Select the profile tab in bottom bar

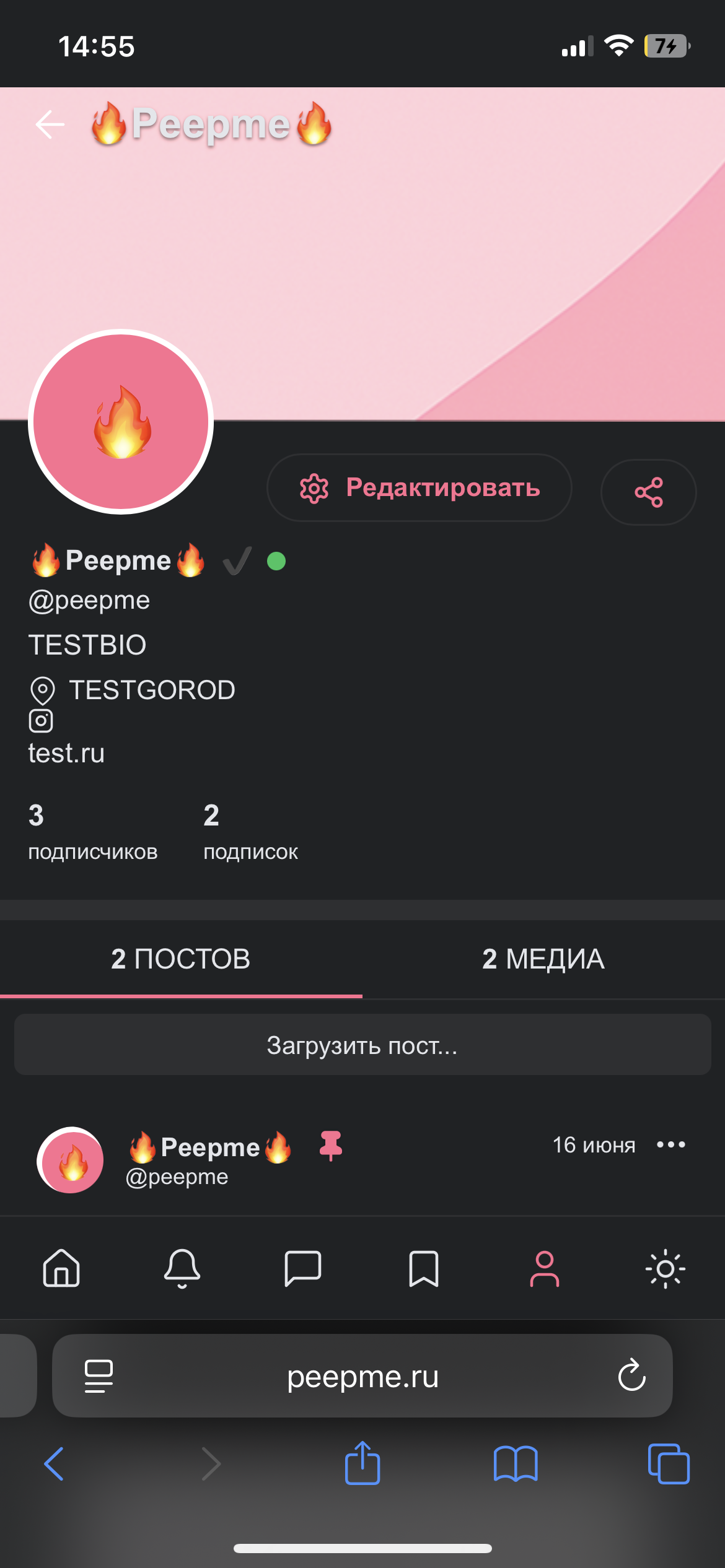pos(545,1268)
